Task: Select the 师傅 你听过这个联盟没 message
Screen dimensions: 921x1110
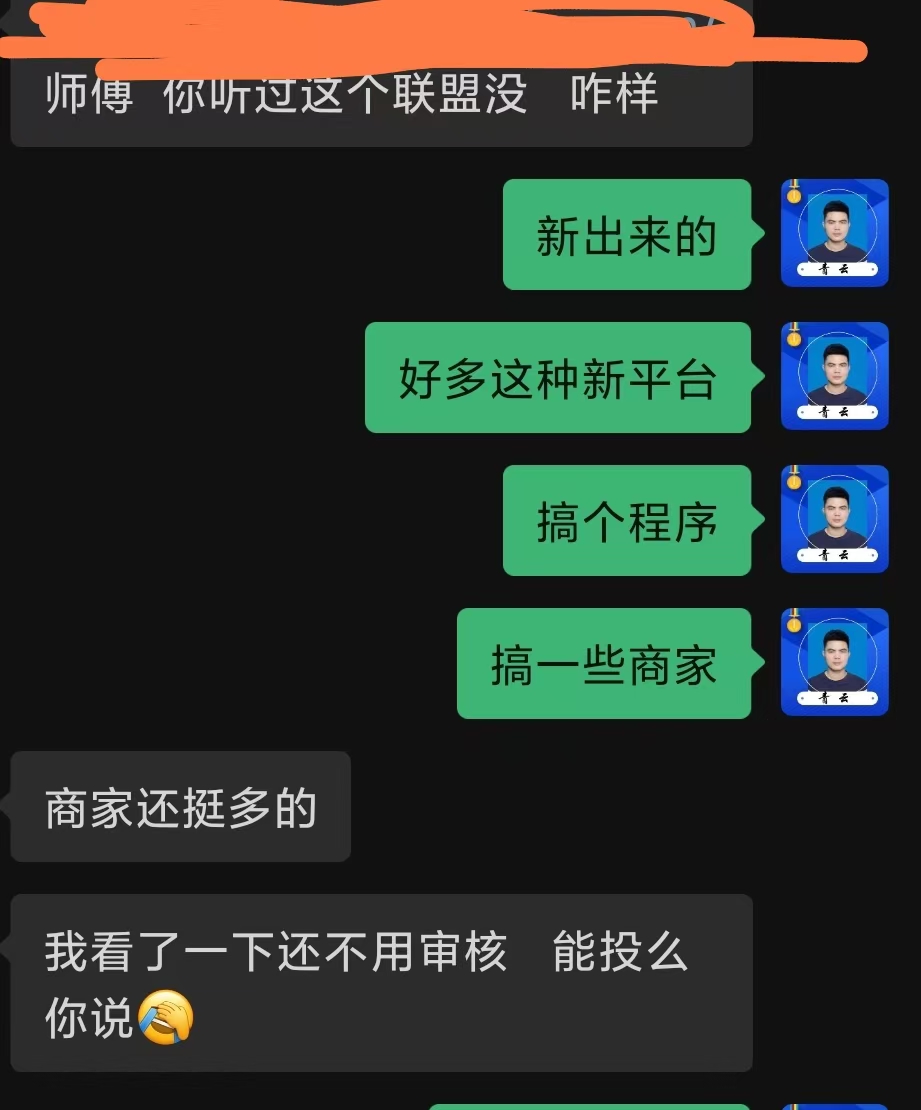Action: (380, 99)
